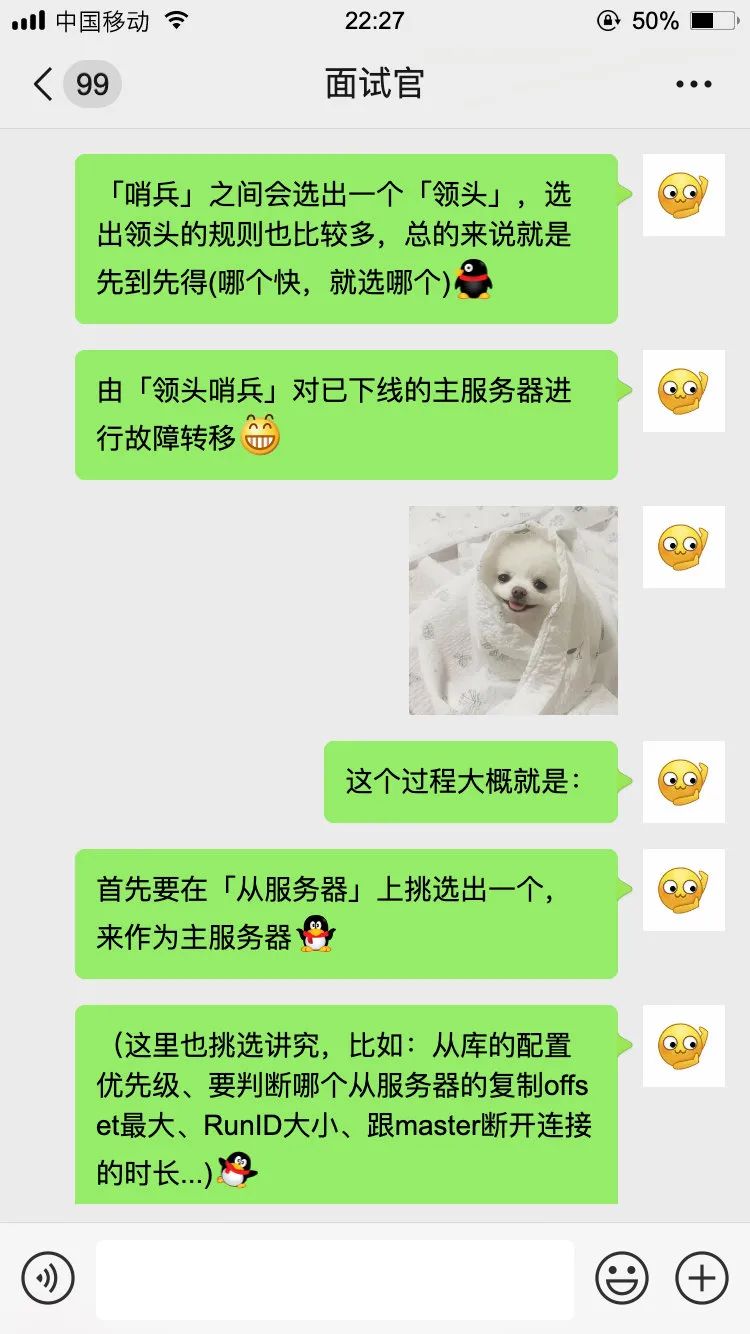Open the emoji sticker panel

[x=622, y=1278]
